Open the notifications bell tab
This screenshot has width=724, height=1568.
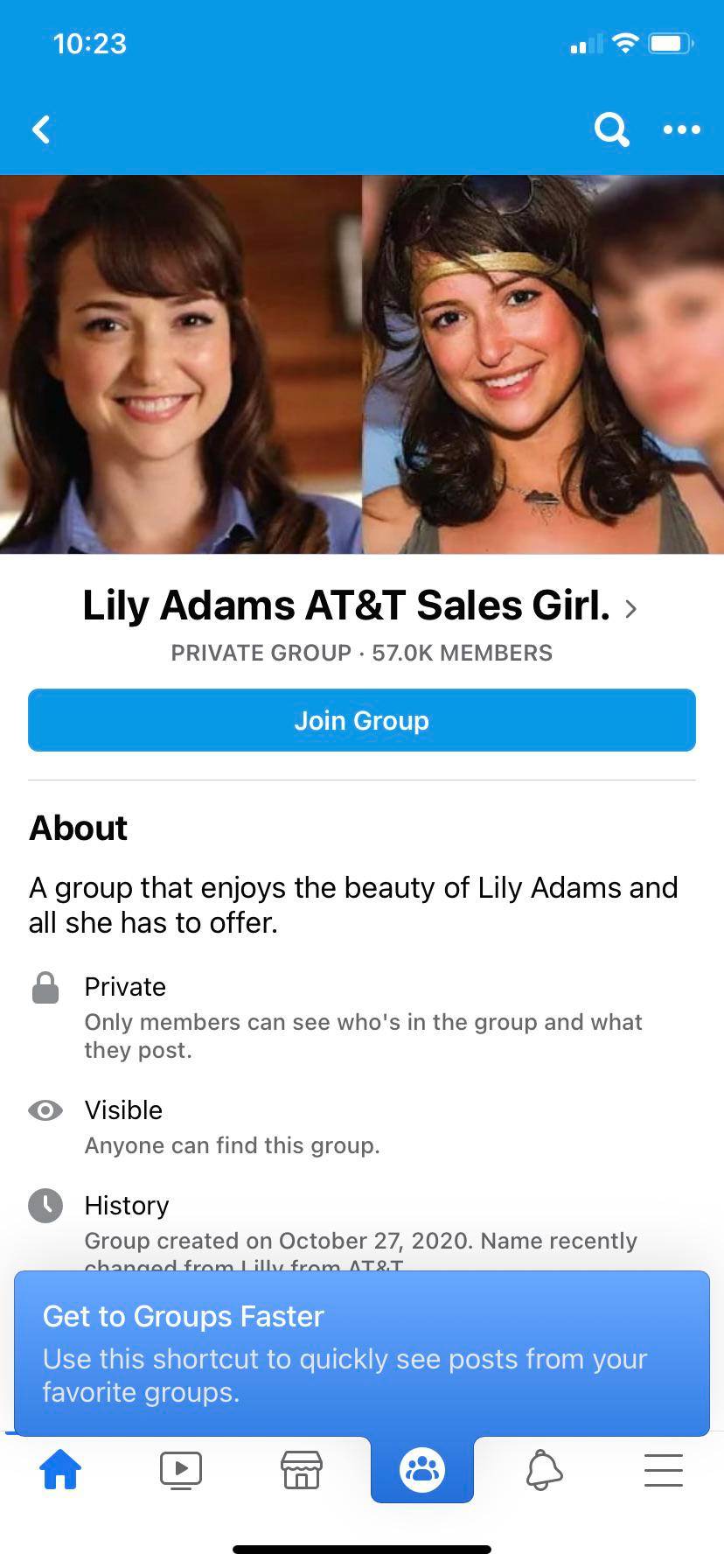pyautogui.click(x=543, y=1469)
